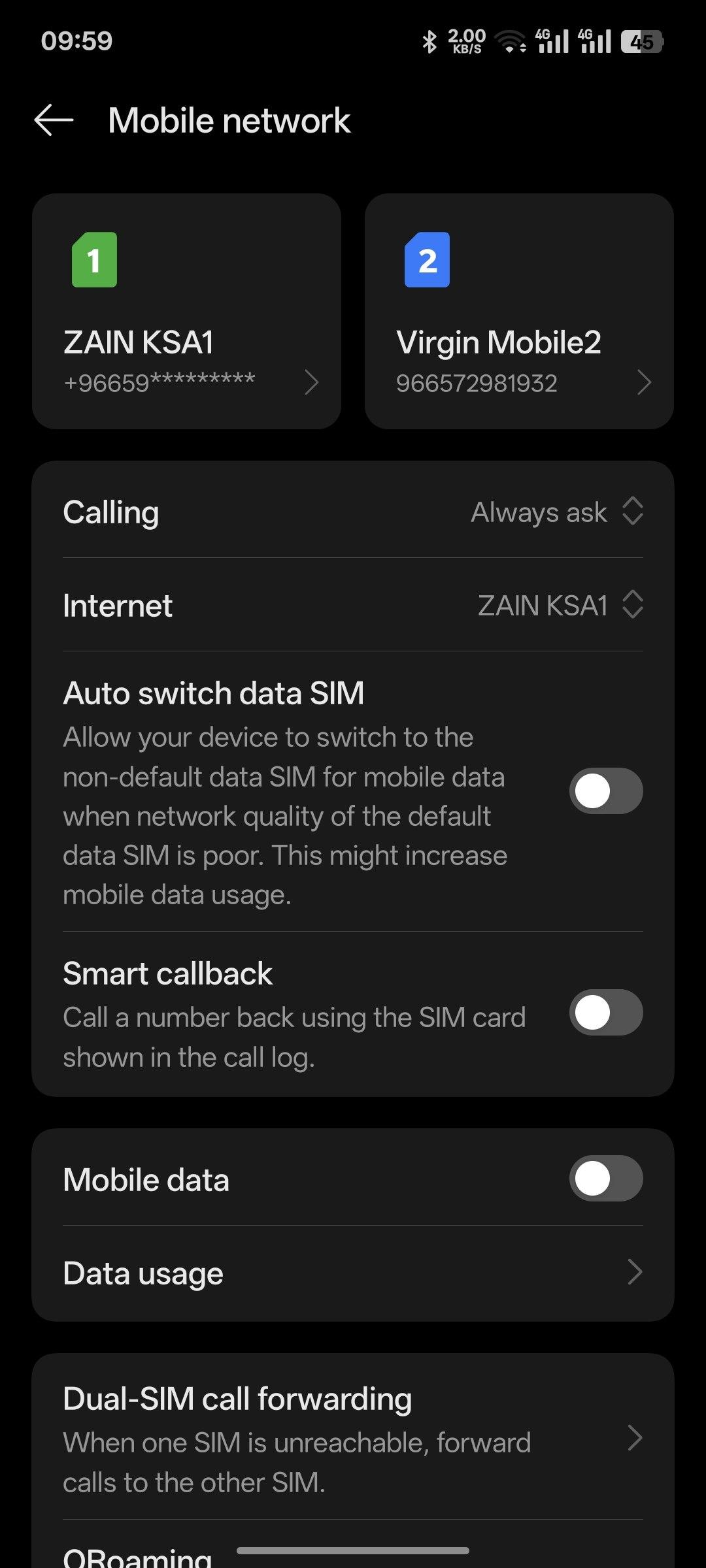Open Virgin Mobile2 SIM card settings
The image size is (706, 1568).
pyautogui.click(x=519, y=311)
